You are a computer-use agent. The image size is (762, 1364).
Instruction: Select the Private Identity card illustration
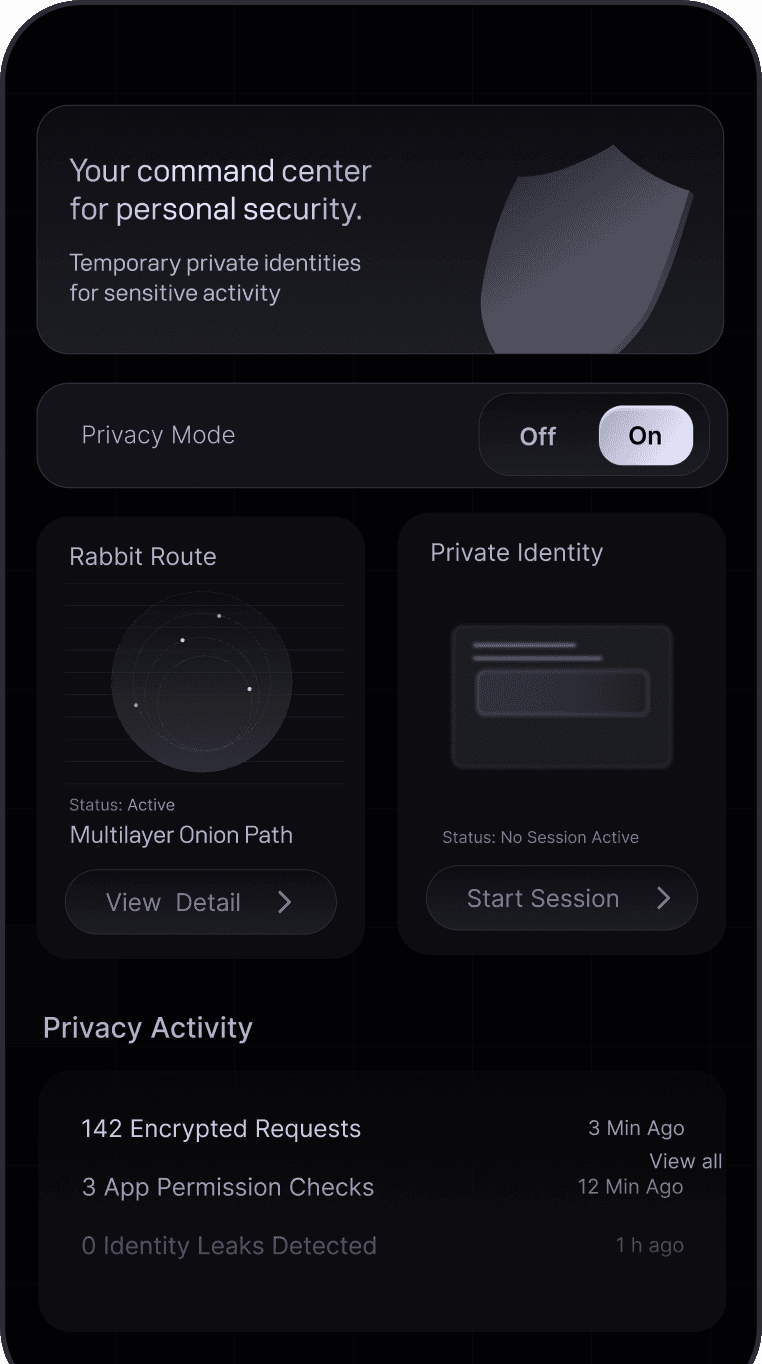[561, 696]
